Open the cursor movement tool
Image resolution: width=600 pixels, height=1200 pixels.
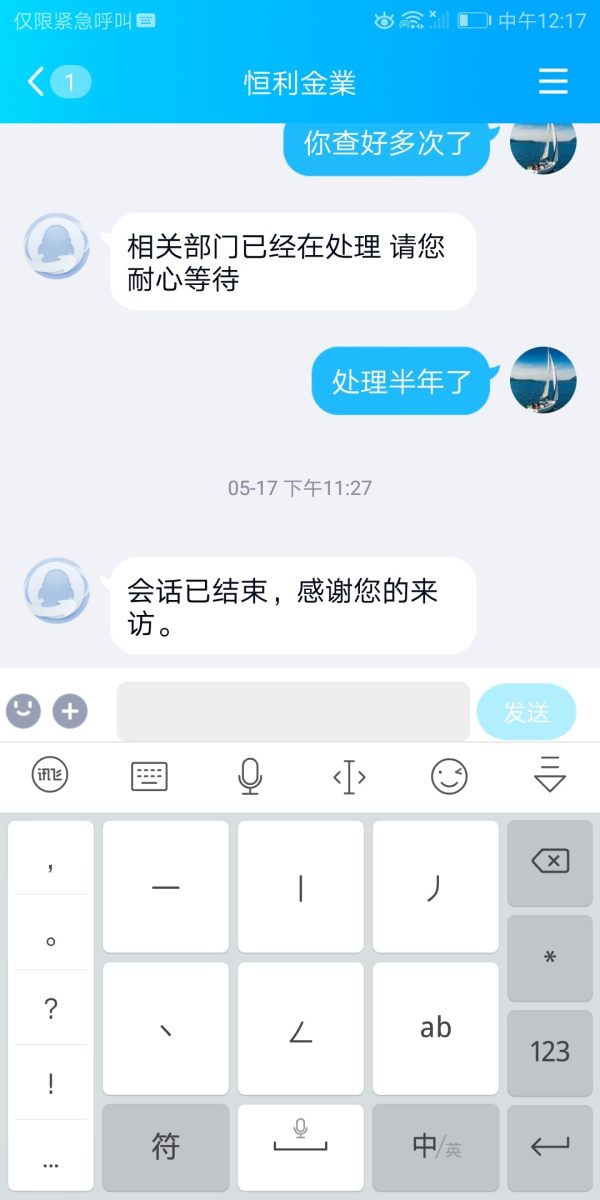coord(349,776)
